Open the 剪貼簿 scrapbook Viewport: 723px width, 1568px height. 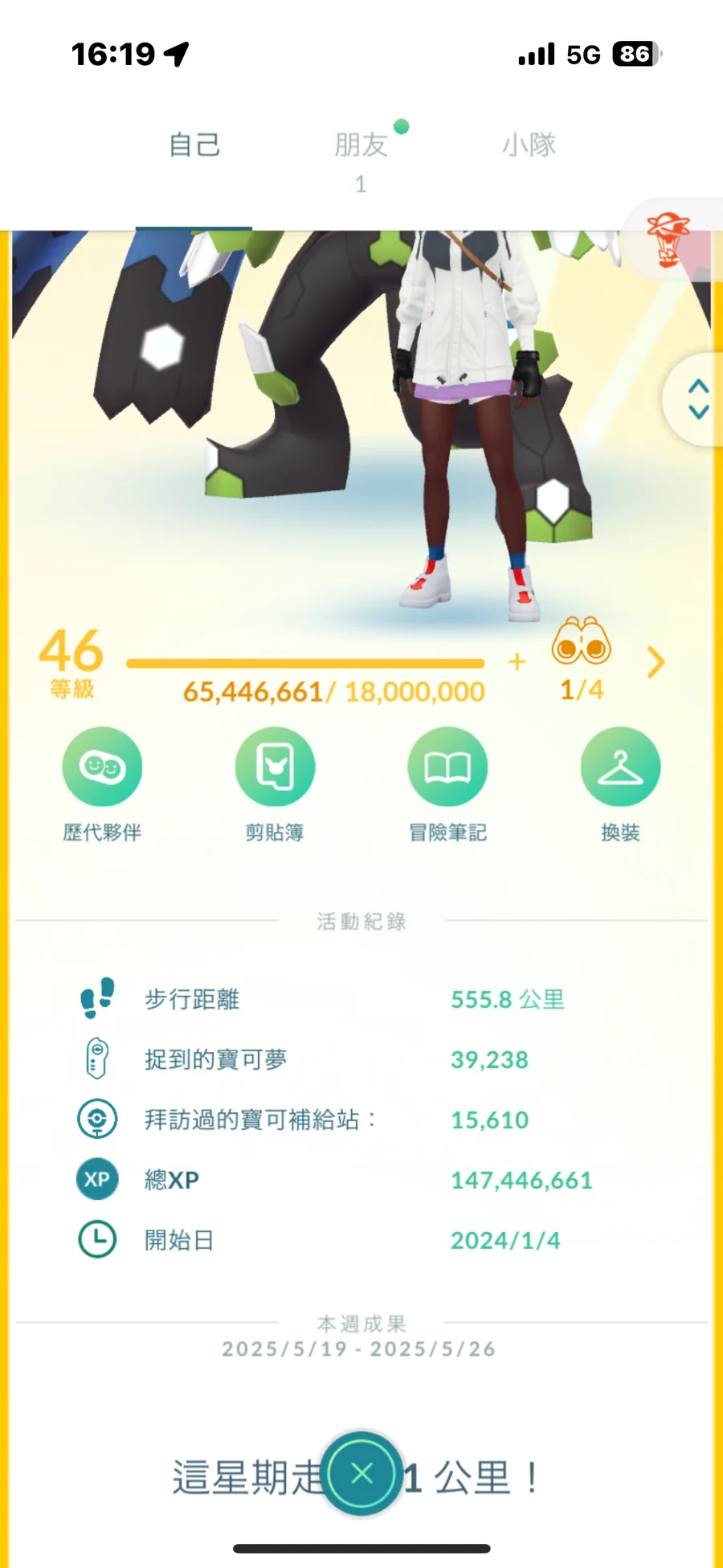(275, 767)
